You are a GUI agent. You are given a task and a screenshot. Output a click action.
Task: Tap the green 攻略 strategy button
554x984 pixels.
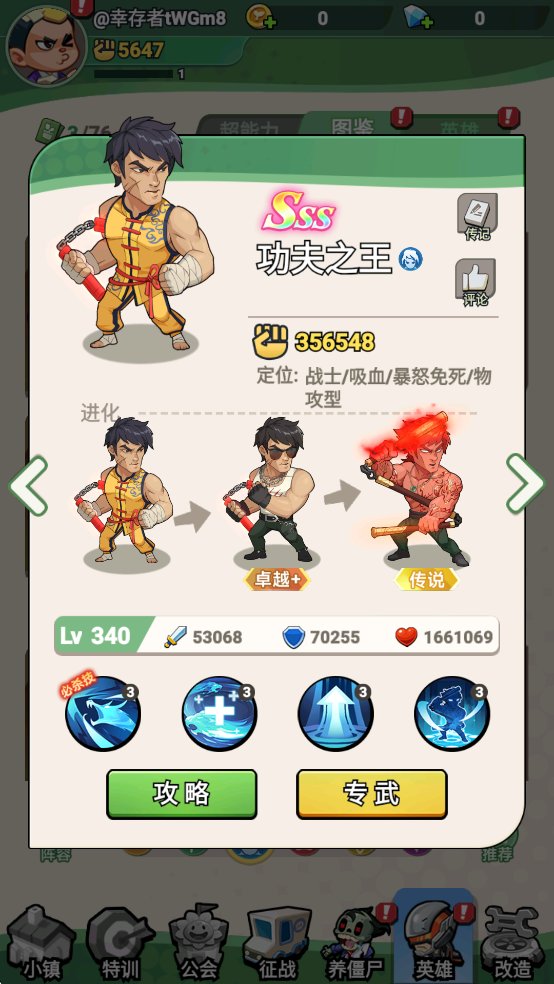click(182, 794)
